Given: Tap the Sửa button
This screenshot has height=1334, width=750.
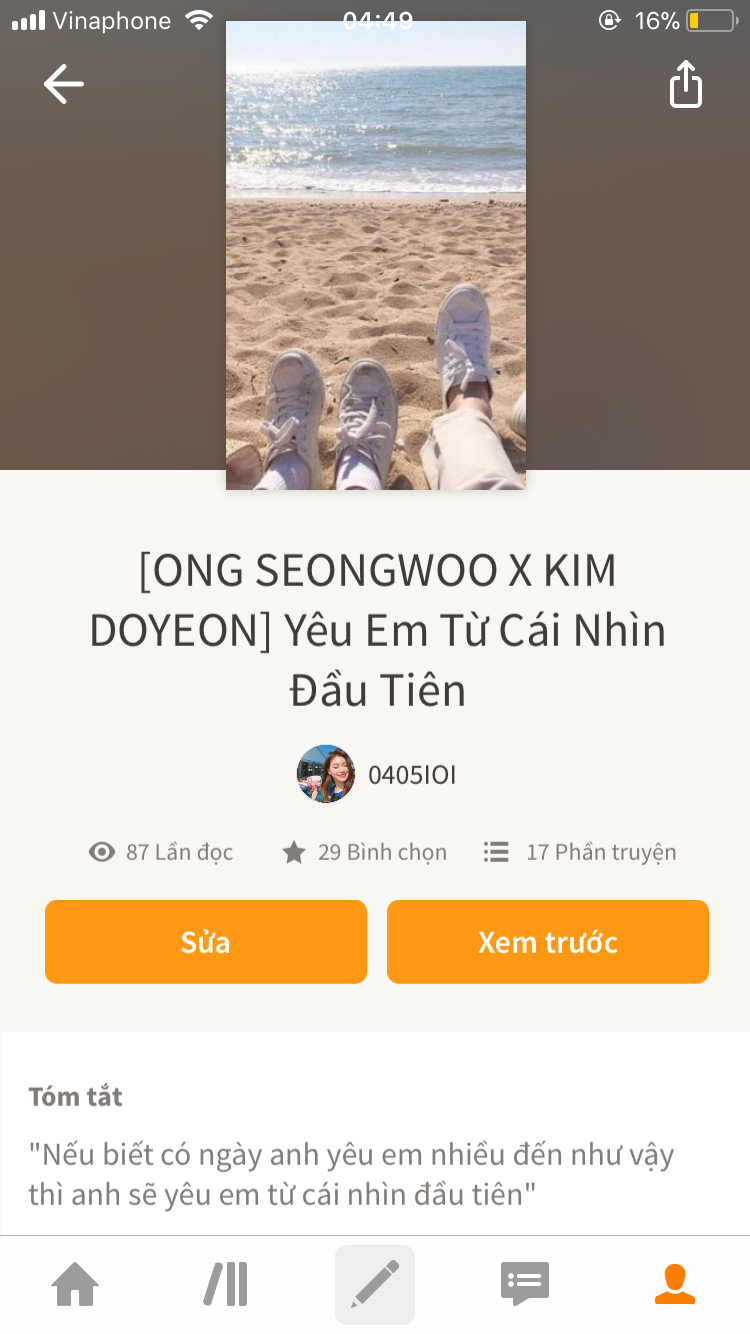Looking at the screenshot, I should click(x=206, y=942).
